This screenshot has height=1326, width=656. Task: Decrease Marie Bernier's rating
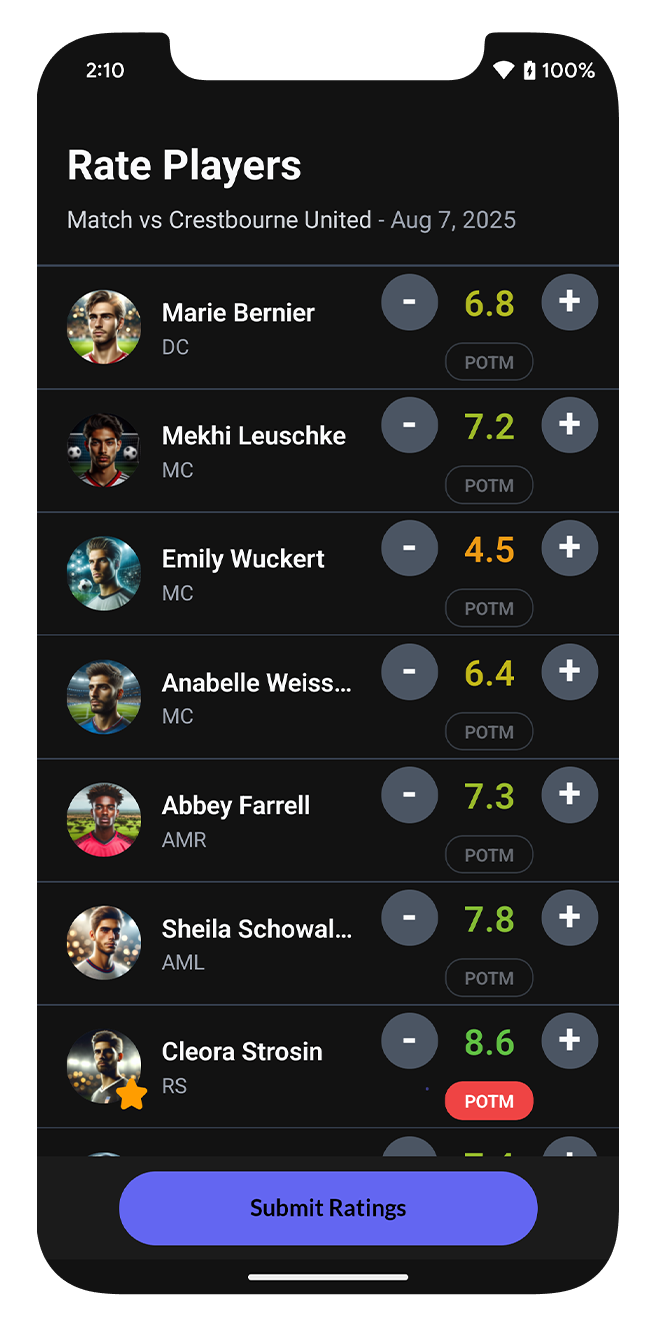pos(409,302)
